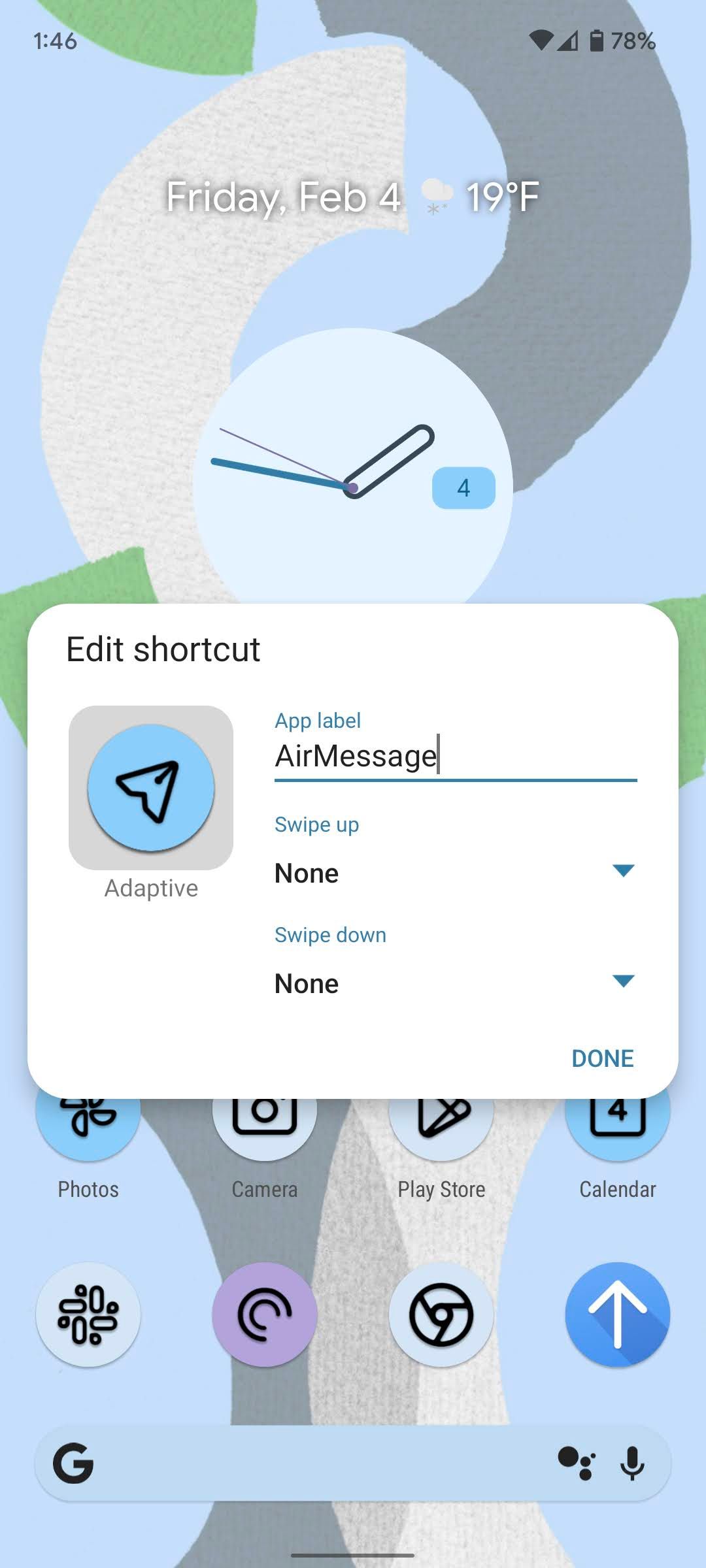Expand the Swipe up dropdown

point(455,873)
